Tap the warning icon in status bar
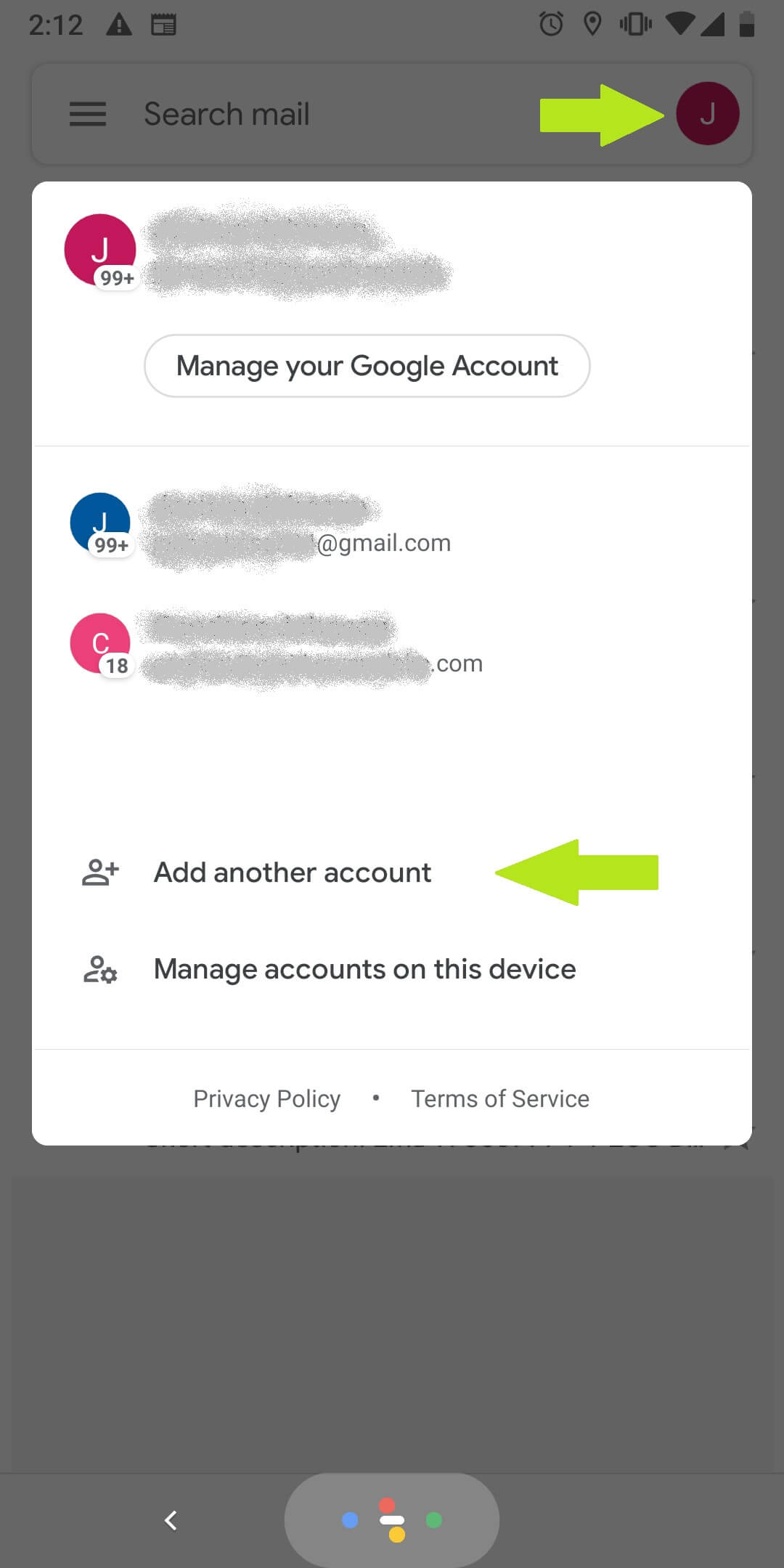This screenshot has width=784, height=1568. [x=118, y=24]
